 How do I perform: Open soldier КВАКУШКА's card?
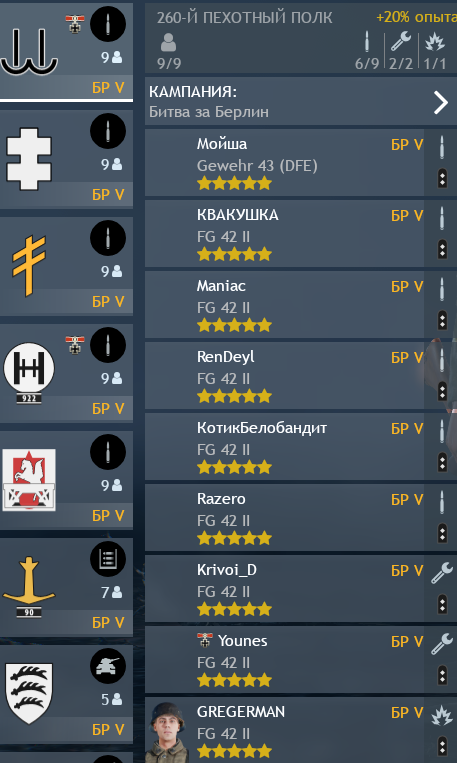(301, 234)
